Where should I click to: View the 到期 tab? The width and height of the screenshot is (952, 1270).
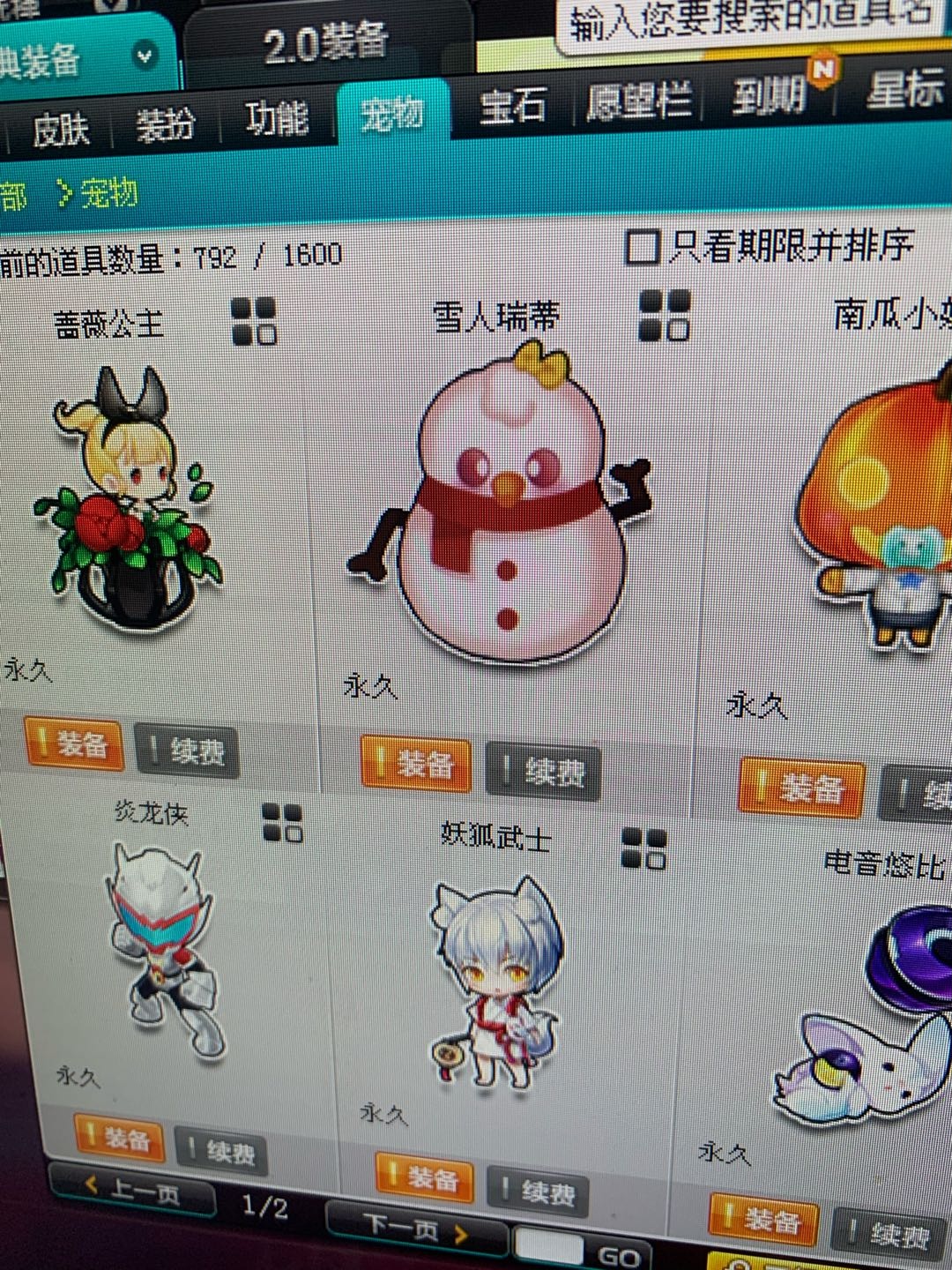pos(769,94)
